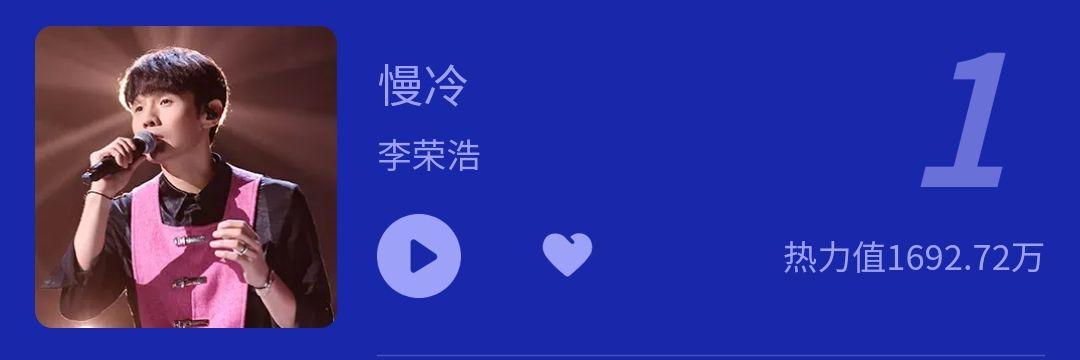Screen dimensions: 1080x360
Task: Favorite 慢冷 with the heart icon
Action: pos(567,254)
